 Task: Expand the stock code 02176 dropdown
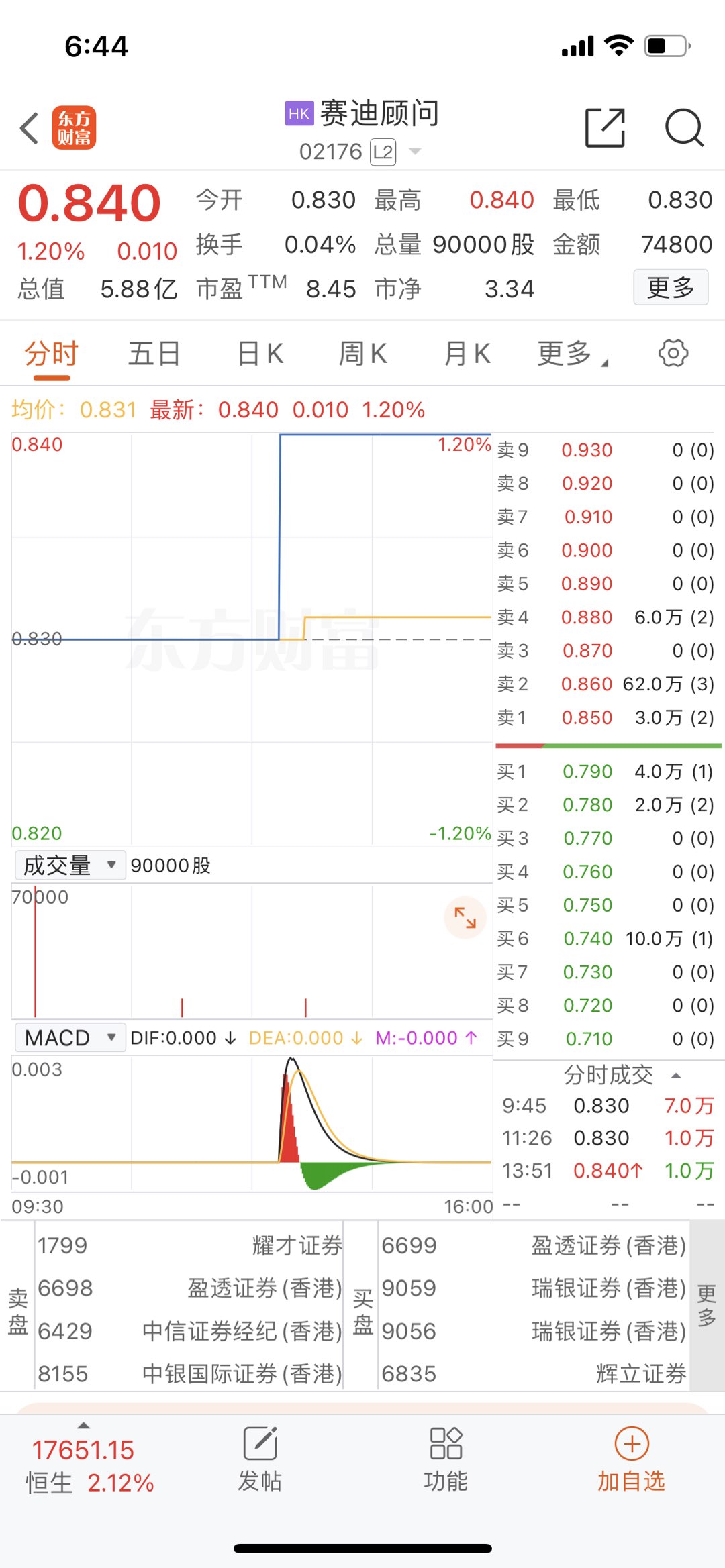click(416, 152)
